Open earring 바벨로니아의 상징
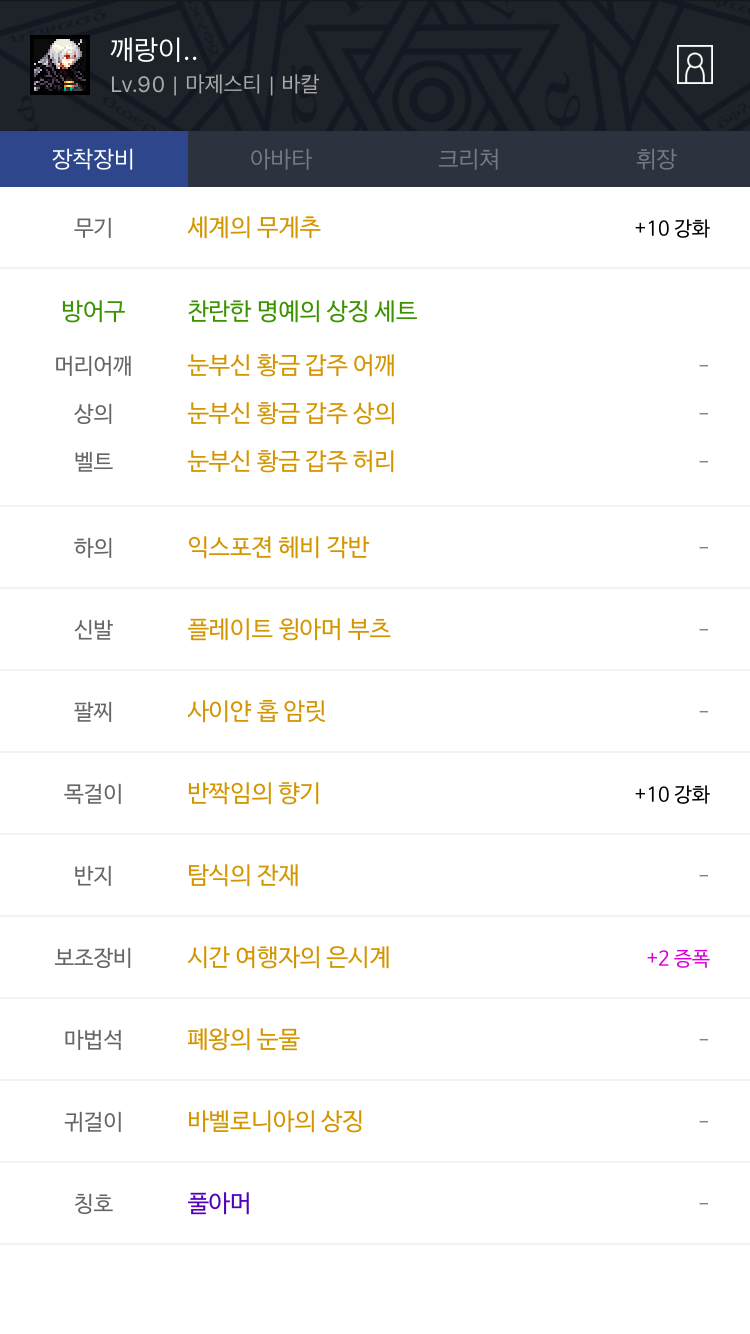Viewport: 750px width, 1334px height. (x=275, y=1121)
